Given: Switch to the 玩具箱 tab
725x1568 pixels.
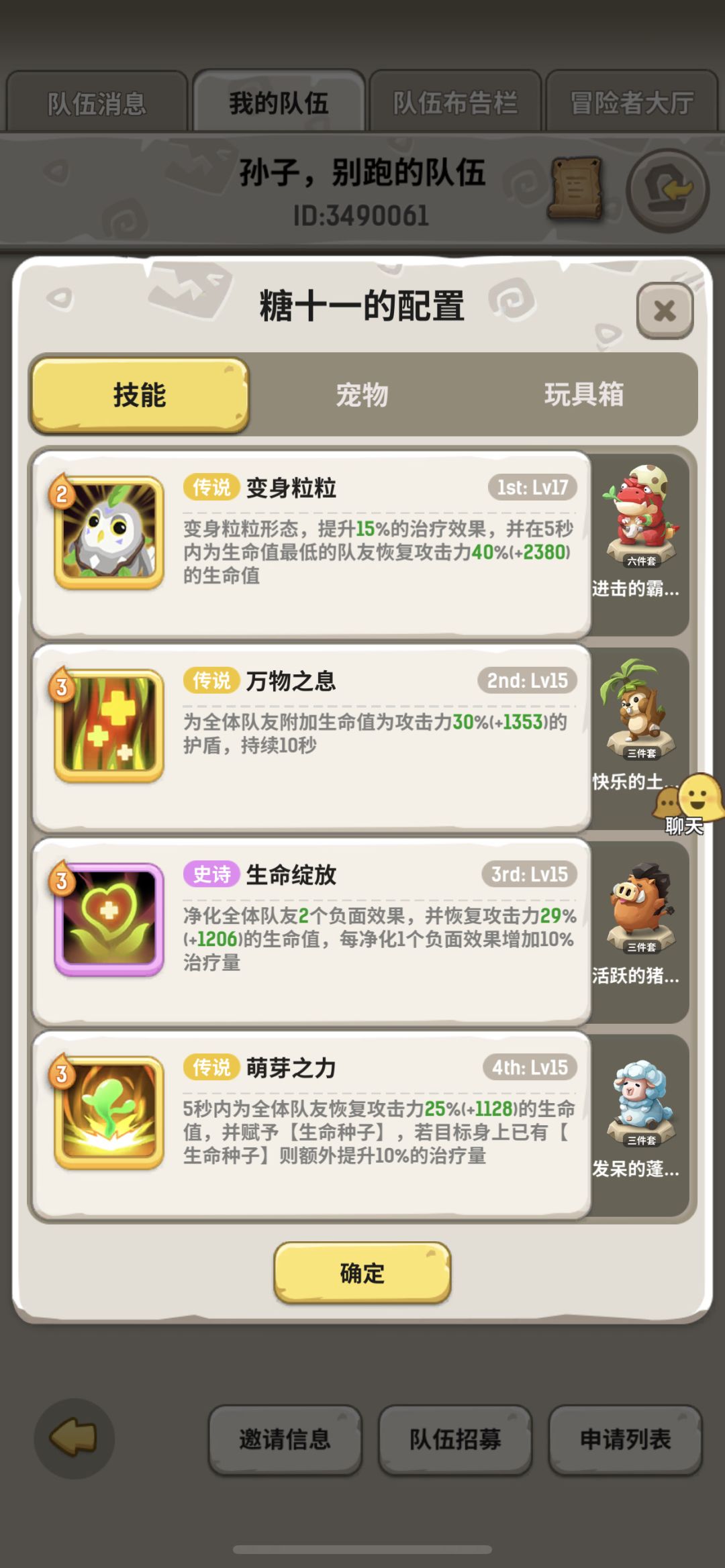Looking at the screenshot, I should [x=585, y=396].
